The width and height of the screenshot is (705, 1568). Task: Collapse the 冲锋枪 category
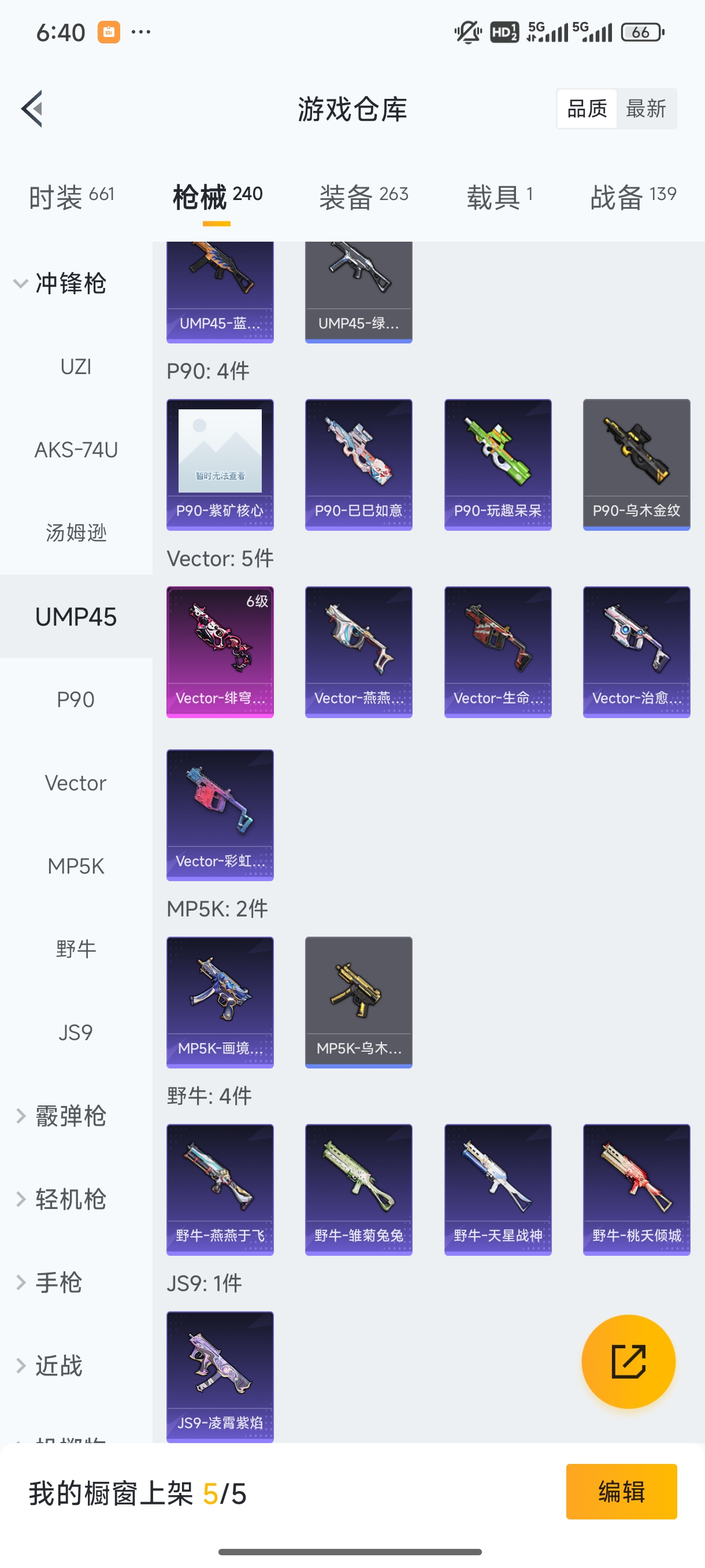point(61,284)
